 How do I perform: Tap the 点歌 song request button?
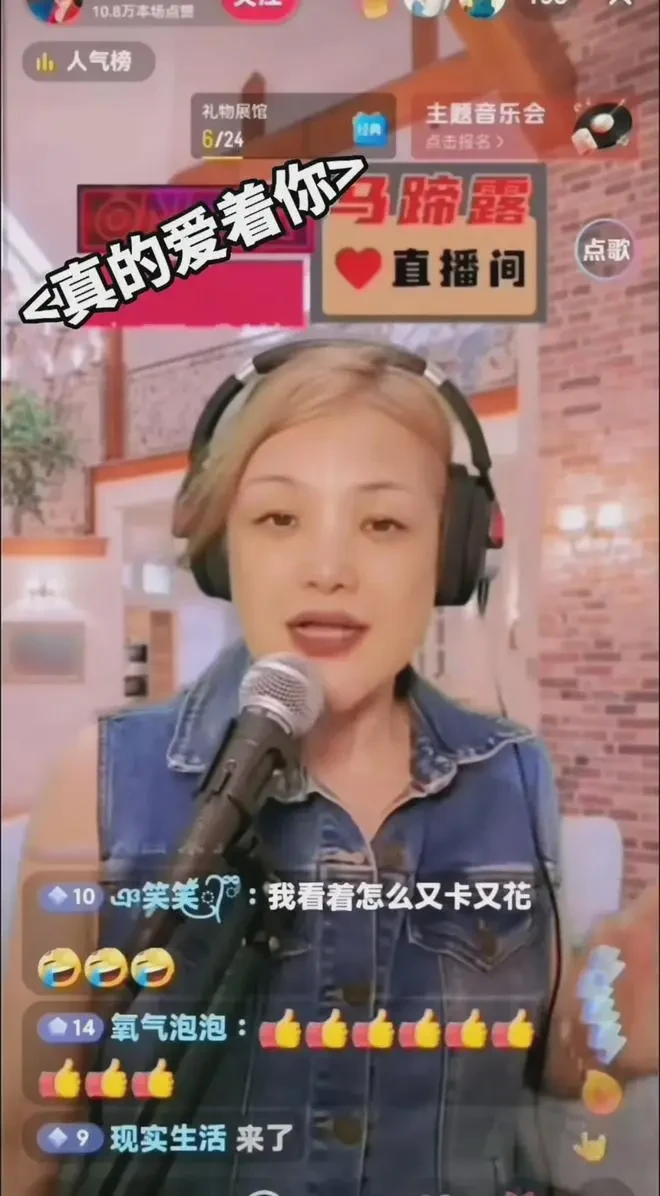(605, 249)
